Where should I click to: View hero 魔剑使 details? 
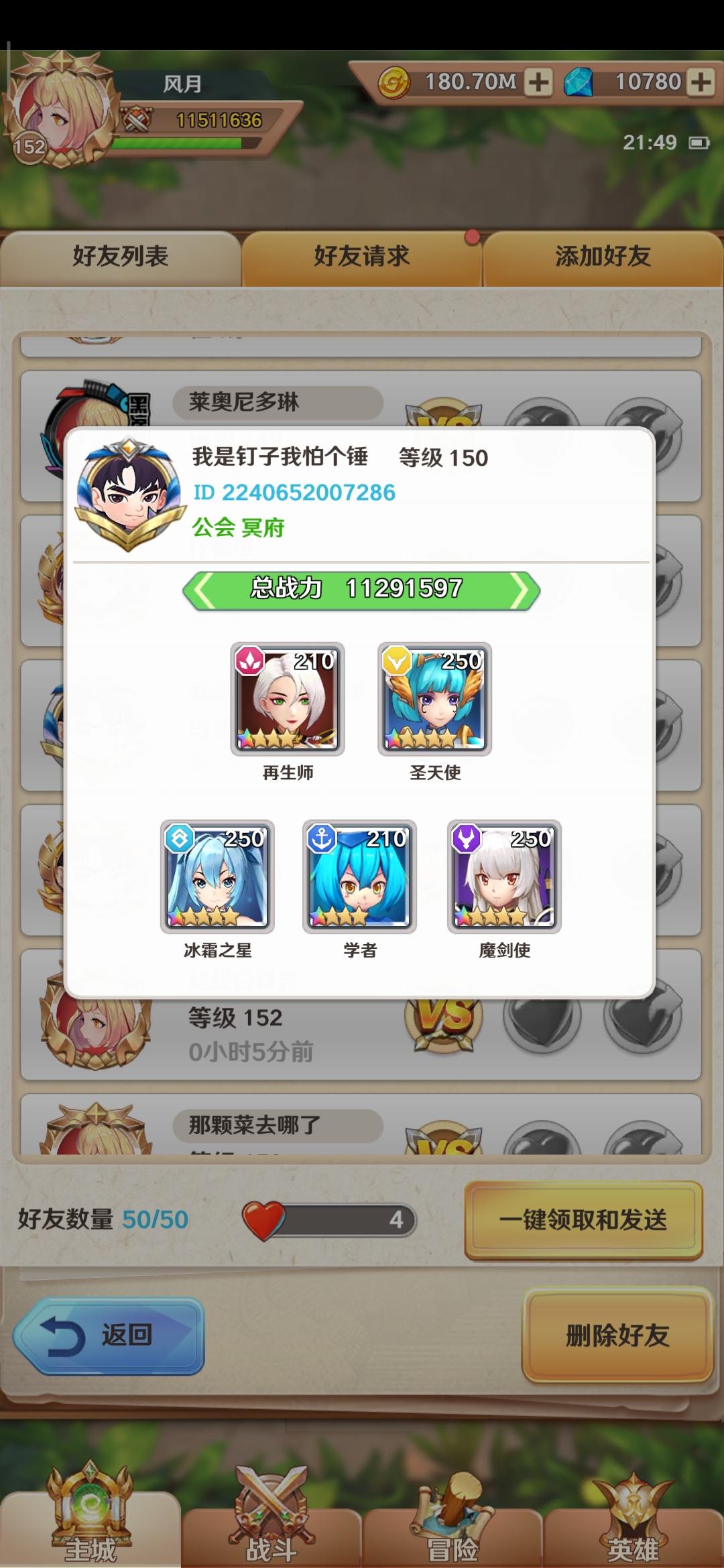[x=504, y=876]
